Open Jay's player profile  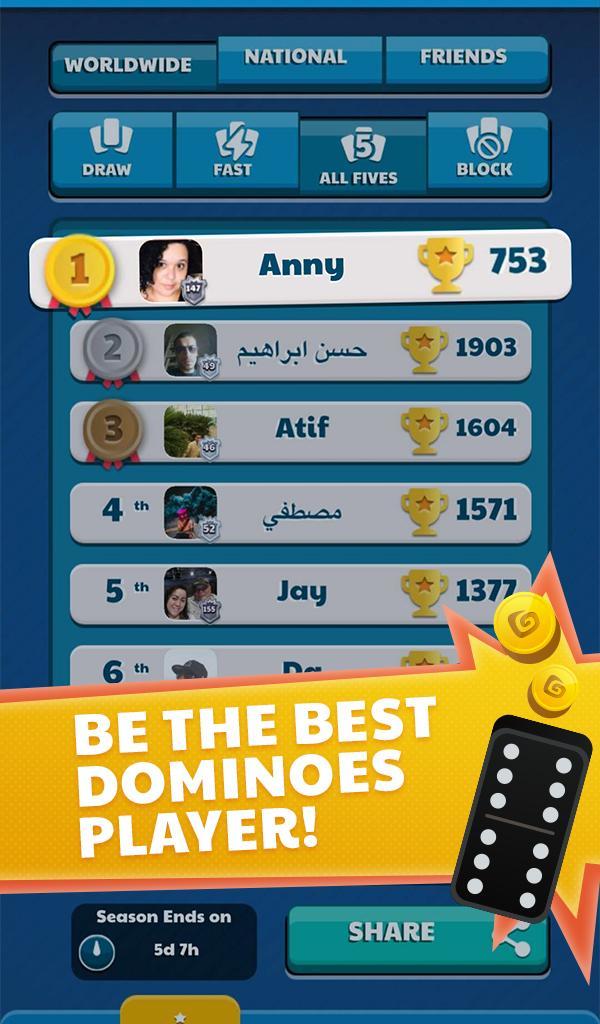300,592
